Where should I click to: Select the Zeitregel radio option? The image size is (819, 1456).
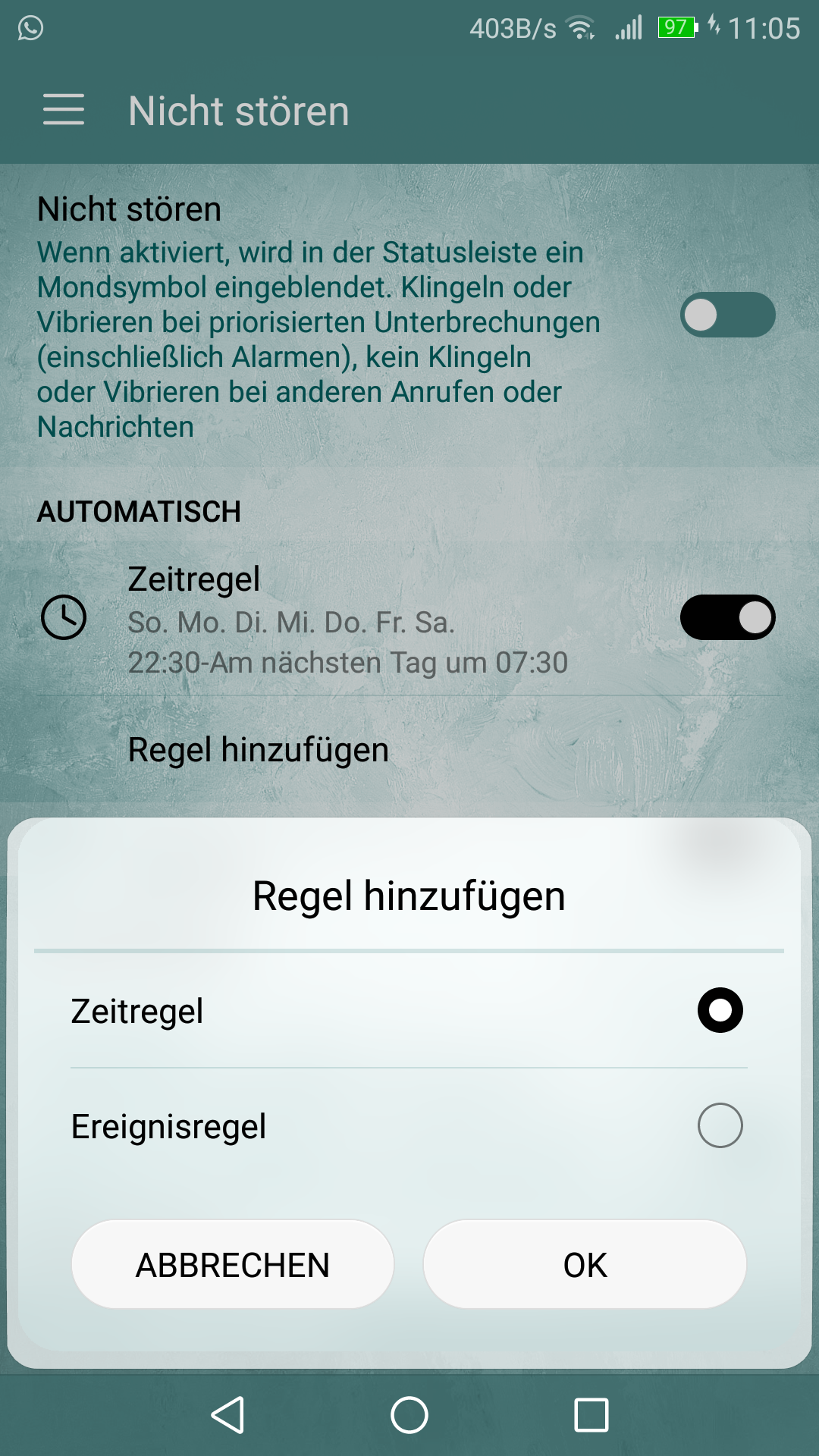pos(720,1010)
